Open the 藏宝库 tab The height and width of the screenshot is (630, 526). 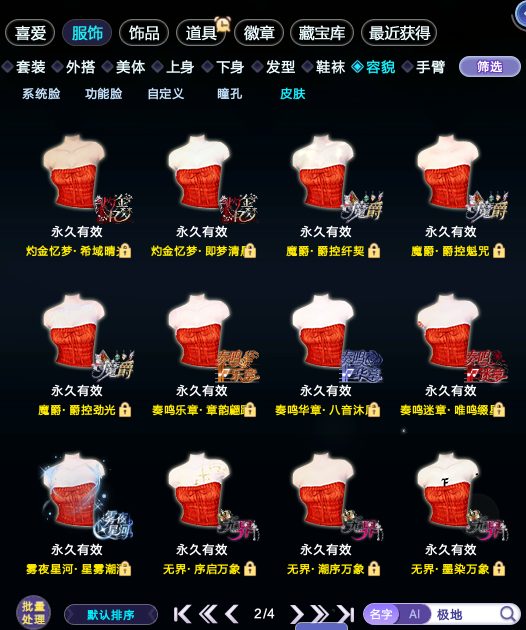click(321, 33)
